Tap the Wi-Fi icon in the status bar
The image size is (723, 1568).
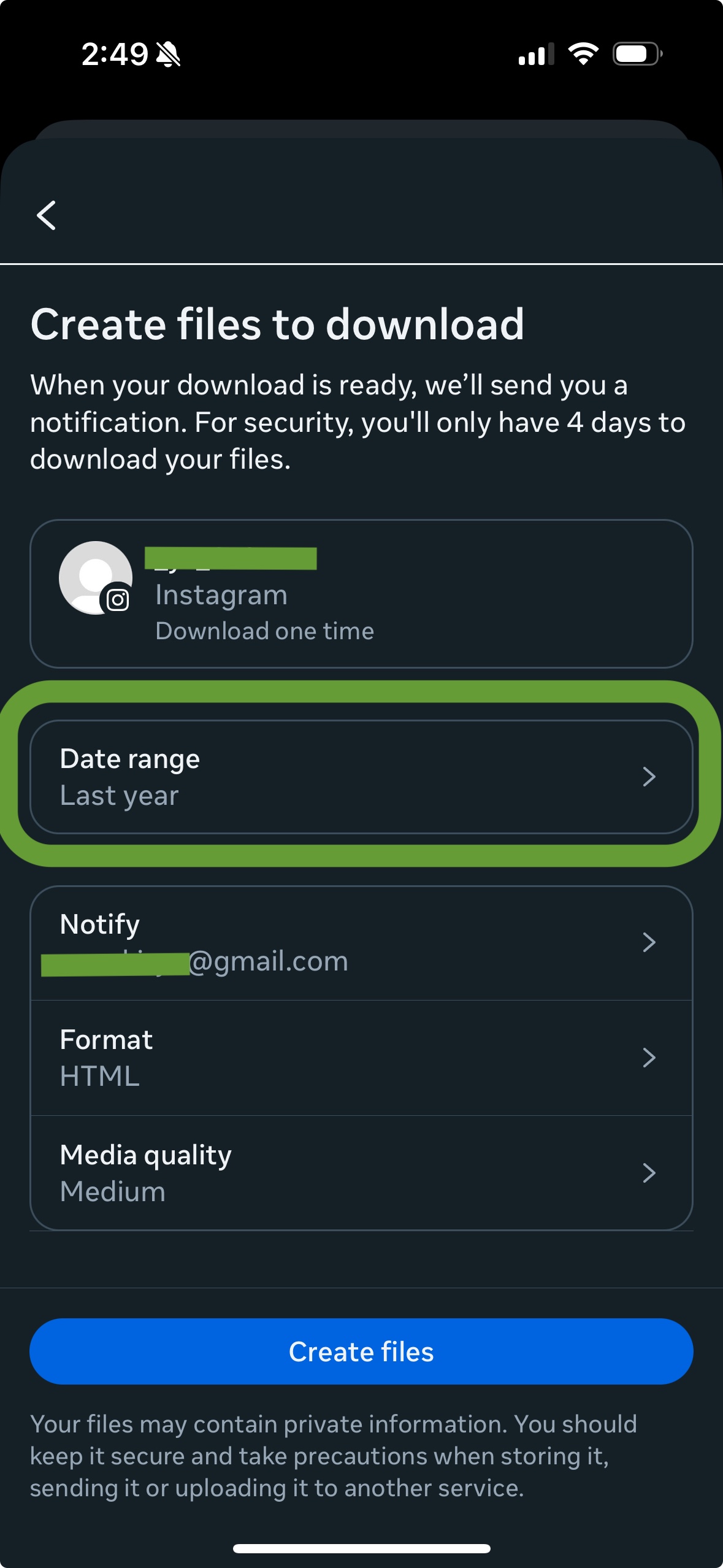click(x=583, y=54)
